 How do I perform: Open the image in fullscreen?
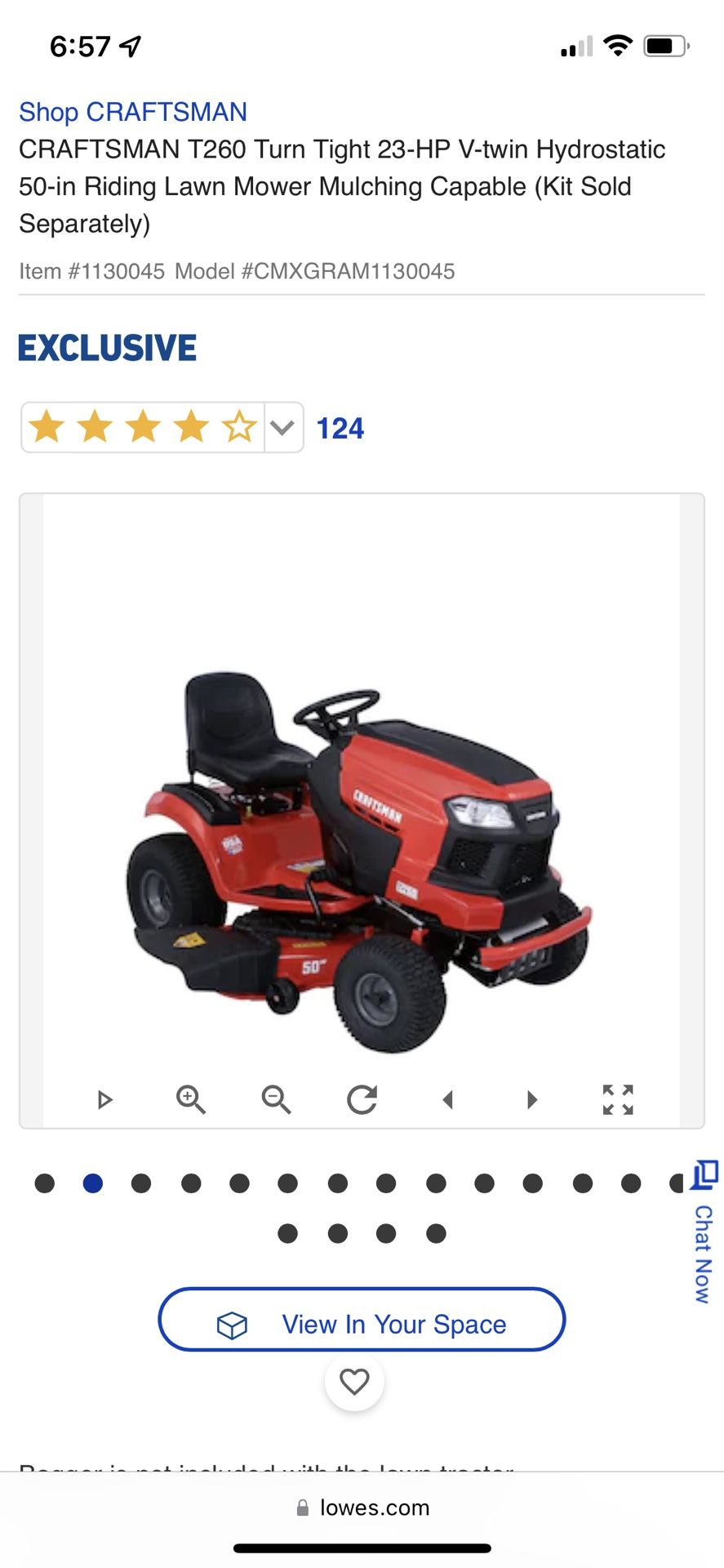coord(618,1099)
